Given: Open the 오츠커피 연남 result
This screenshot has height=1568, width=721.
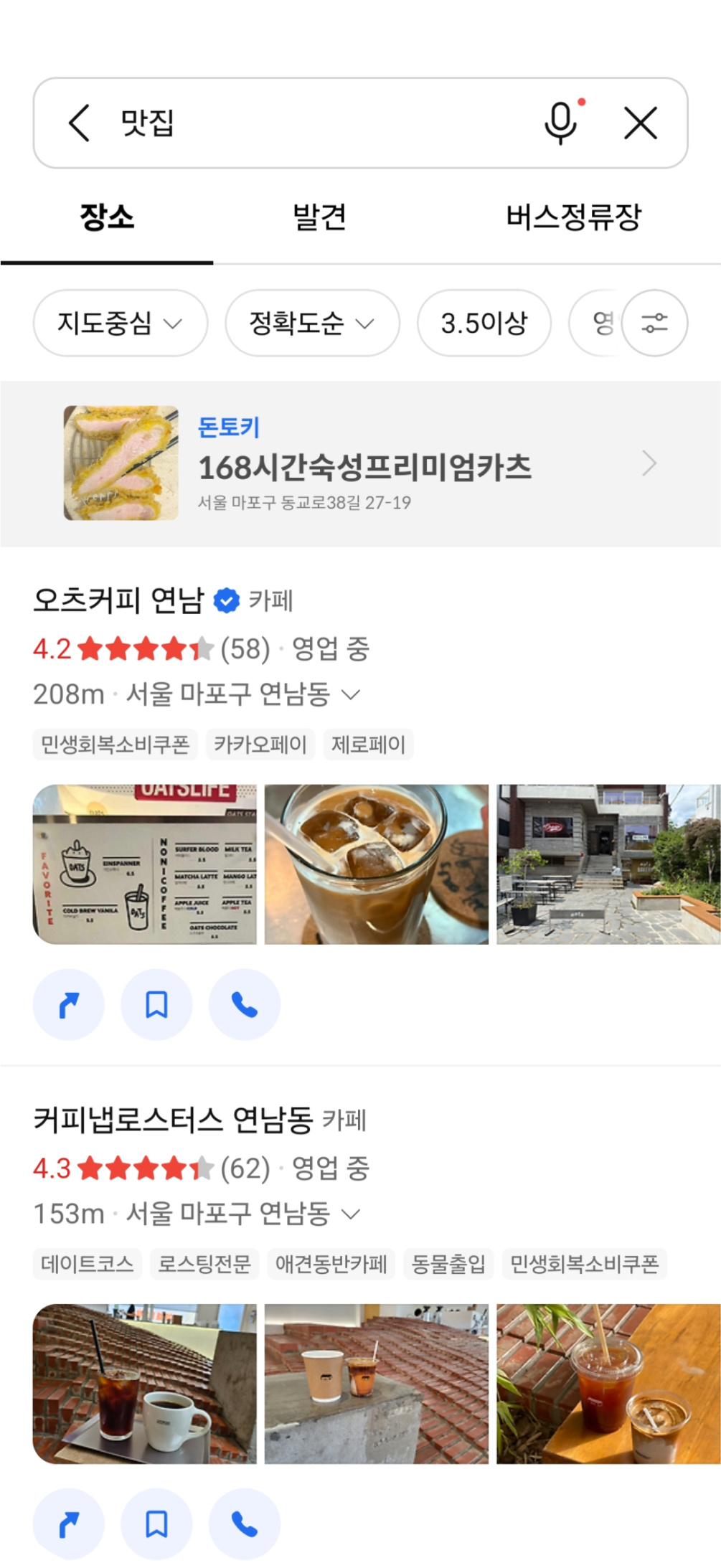Looking at the screenshot, I should click(x=119, y=600).
